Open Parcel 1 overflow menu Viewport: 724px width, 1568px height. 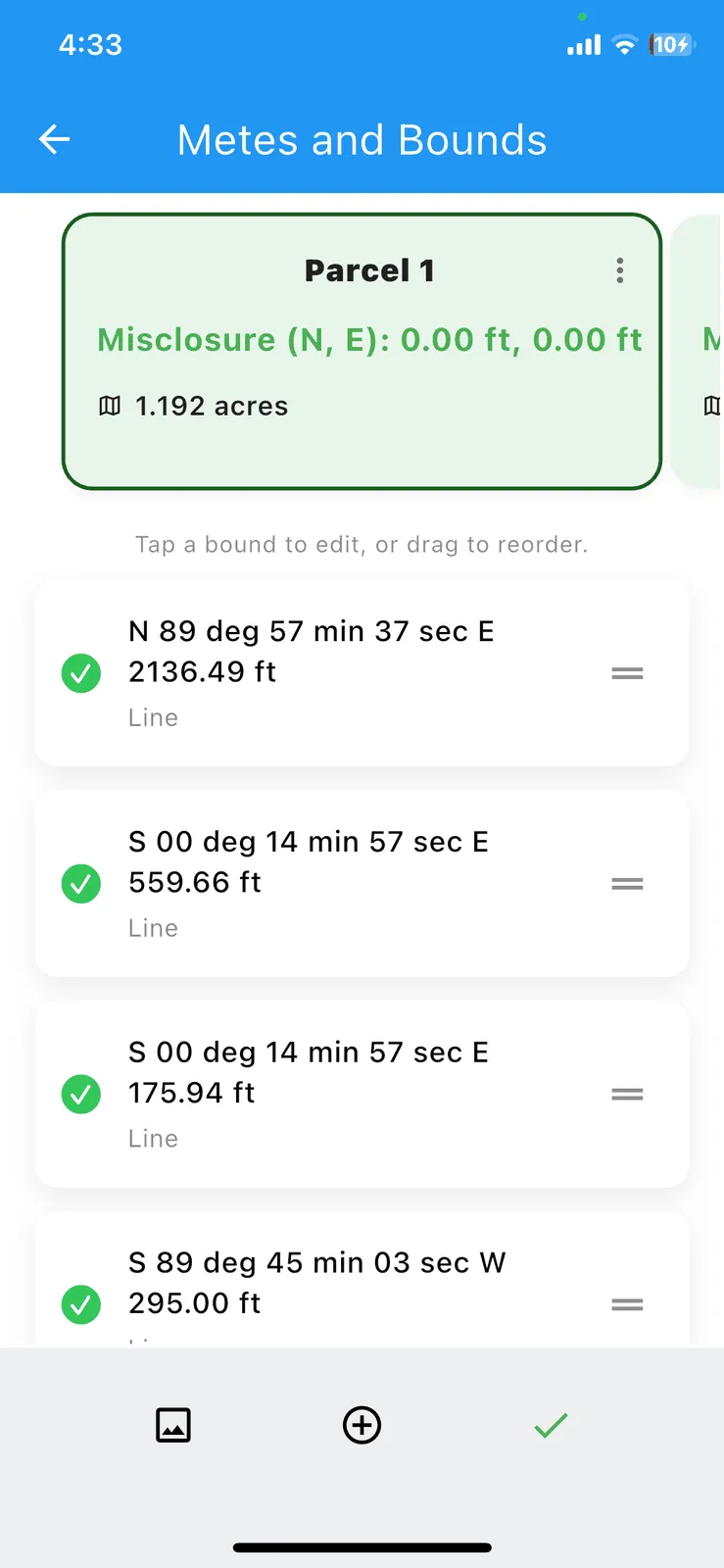coord(619,270)
